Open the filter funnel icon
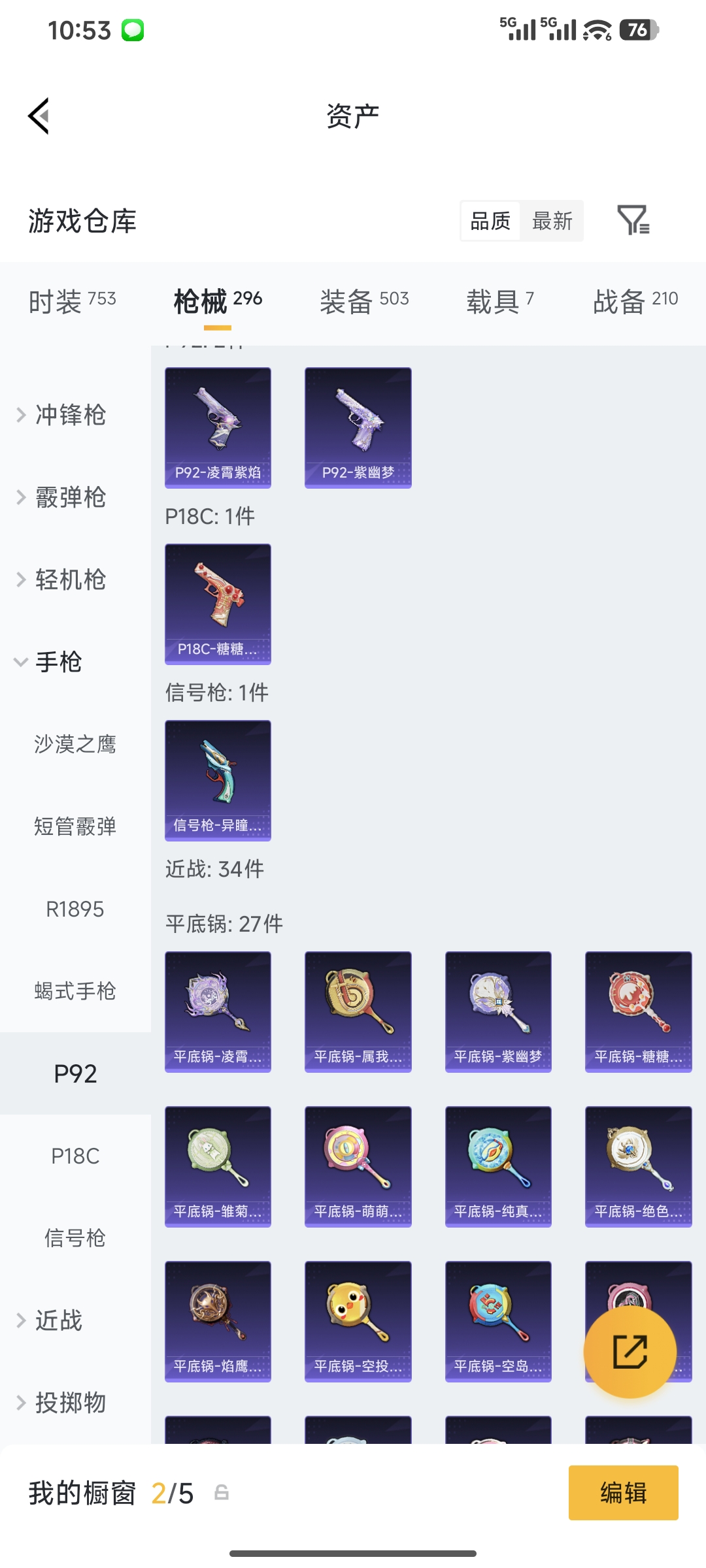This screenshot has width=706, height=1568. (x=635, y=221)
